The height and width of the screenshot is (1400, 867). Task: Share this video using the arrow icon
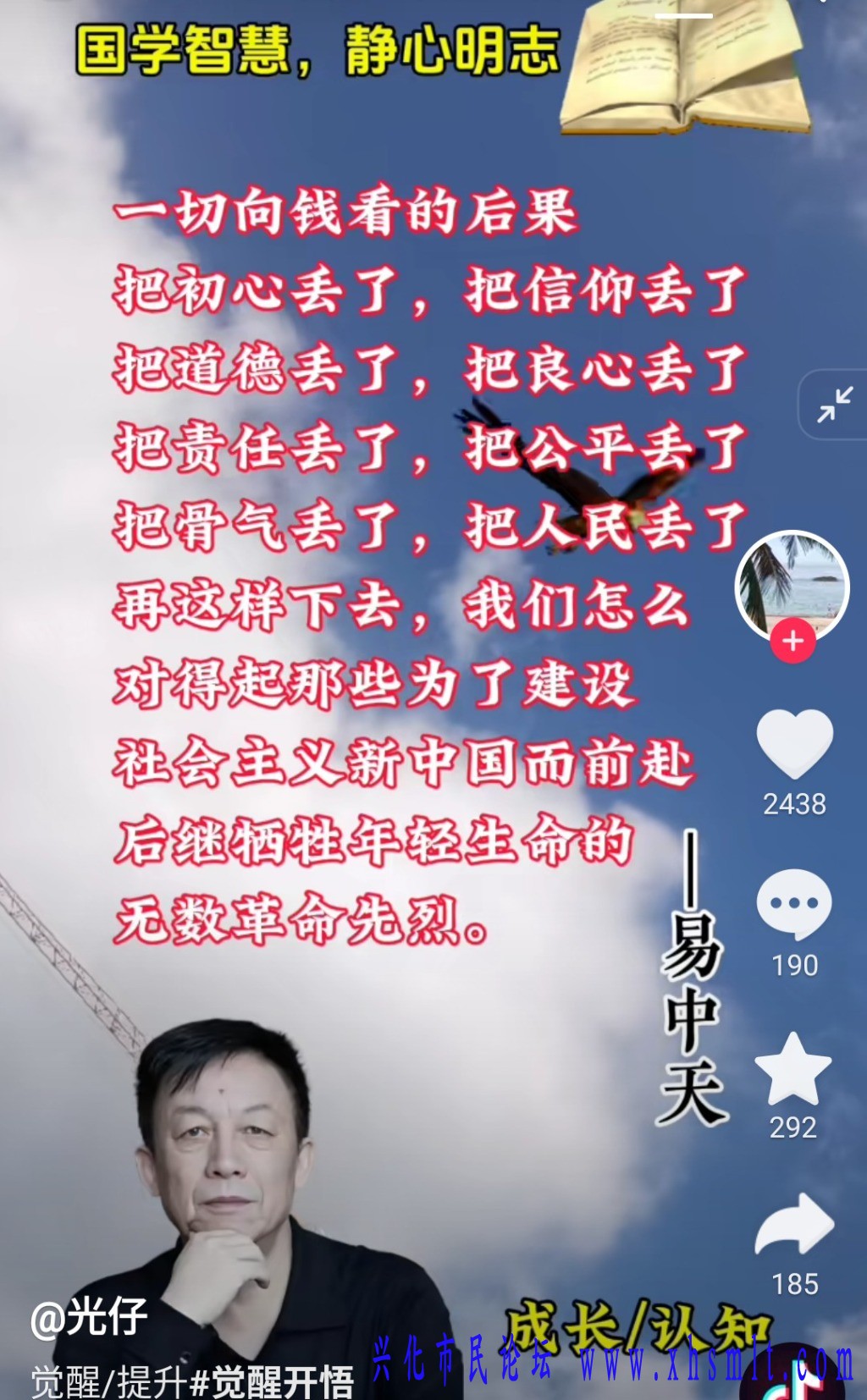coord(794,1226)
